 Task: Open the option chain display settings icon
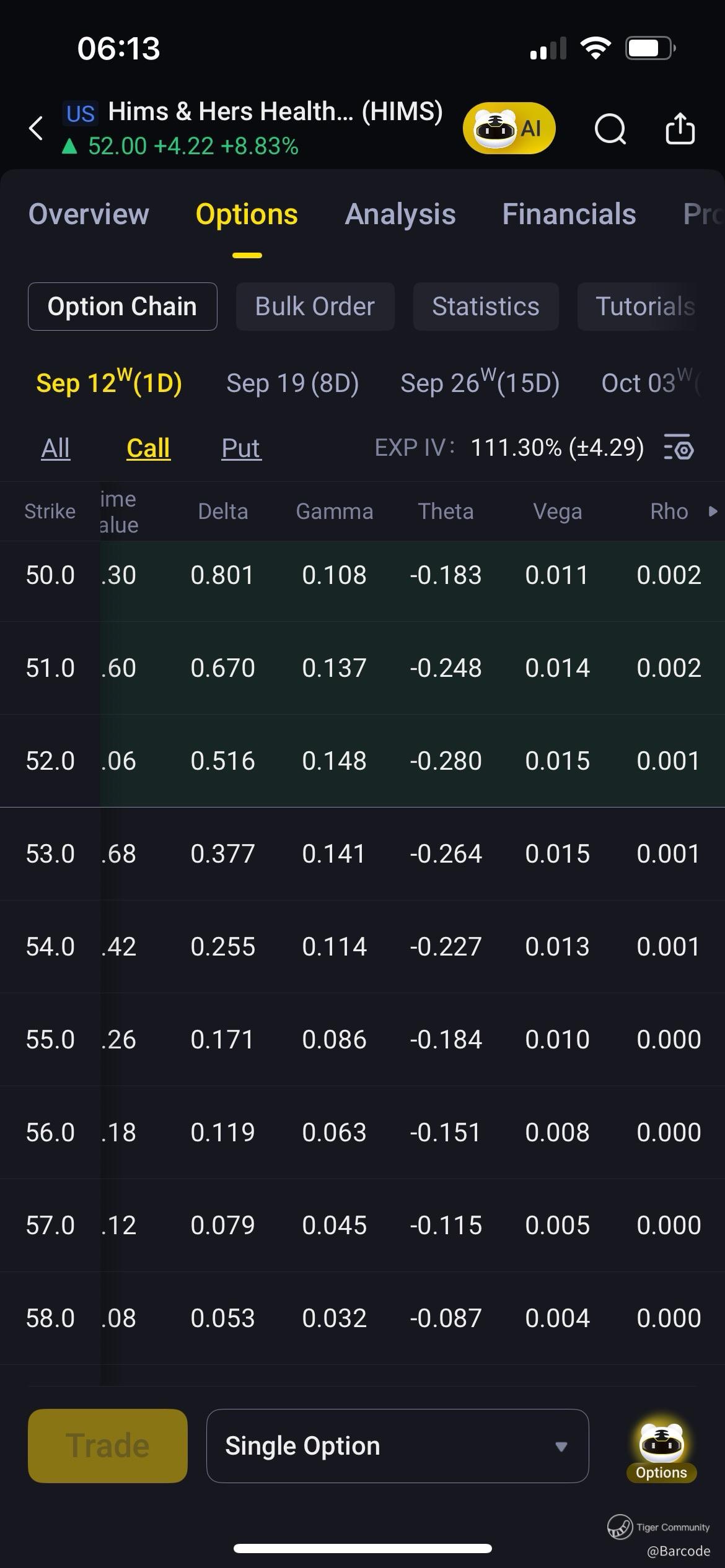pyautogui.click(x=679, y=447)
